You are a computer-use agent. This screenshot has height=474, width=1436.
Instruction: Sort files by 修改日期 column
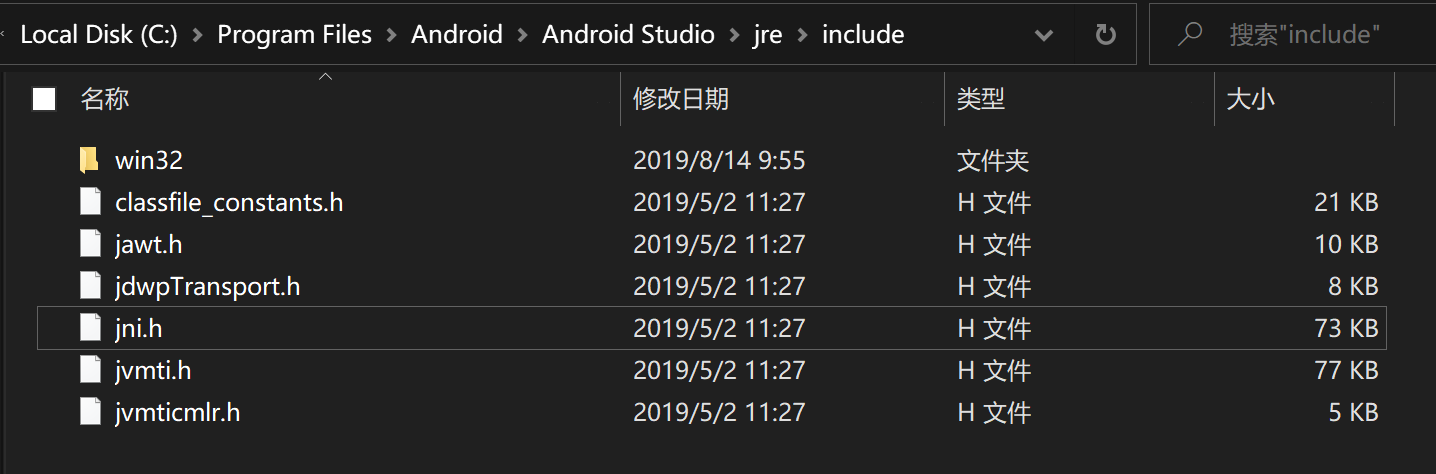coord(681,99)
